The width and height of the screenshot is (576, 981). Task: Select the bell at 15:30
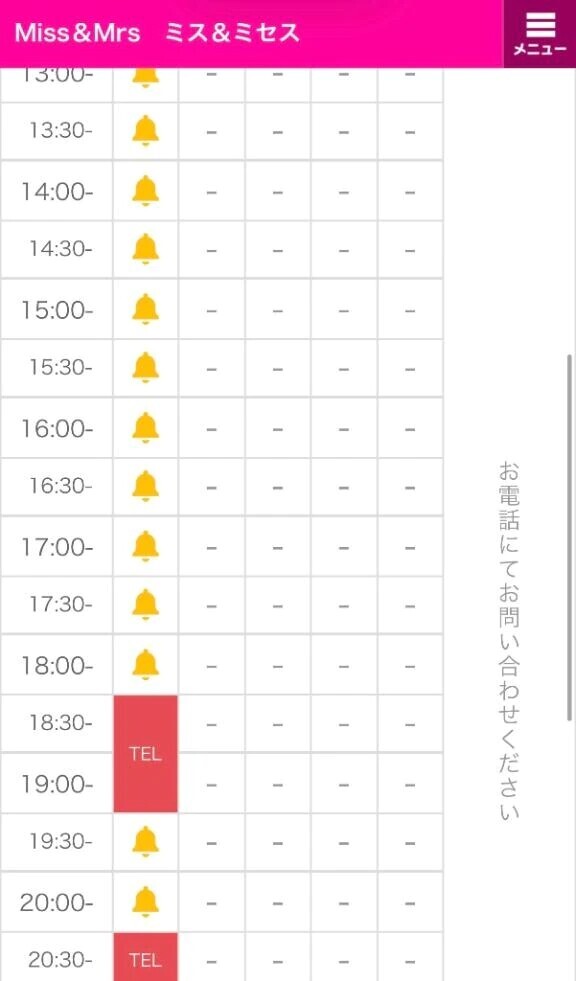point(146,368)
